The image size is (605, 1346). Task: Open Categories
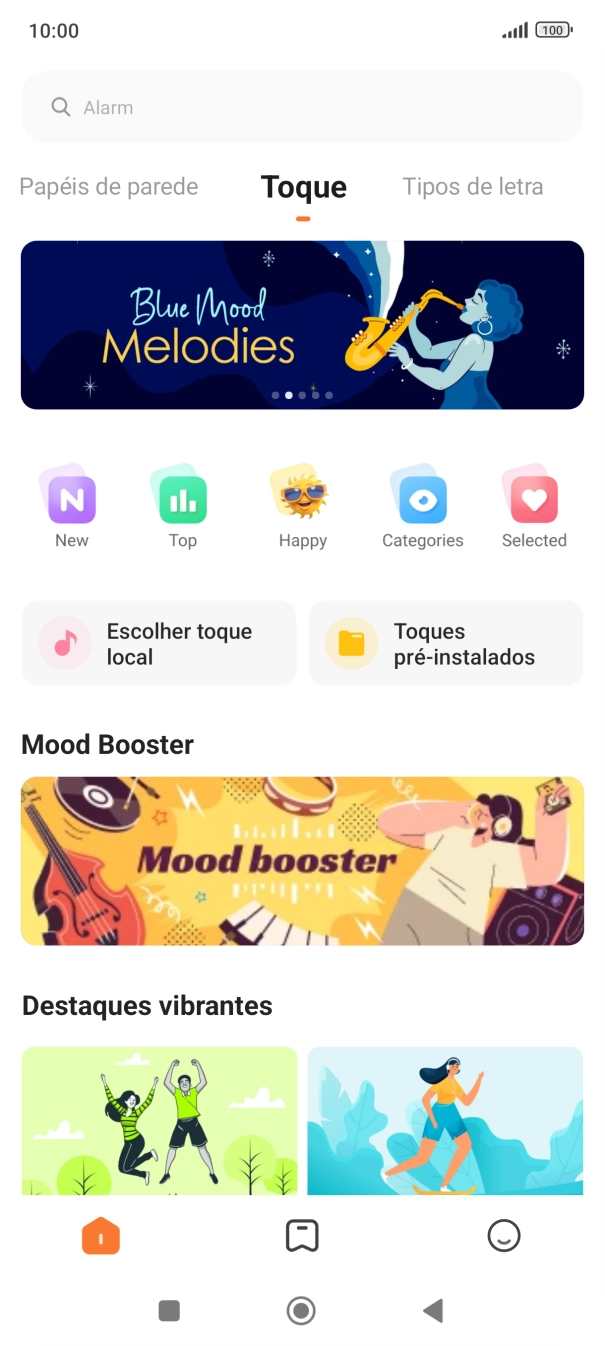pos(423,506)
